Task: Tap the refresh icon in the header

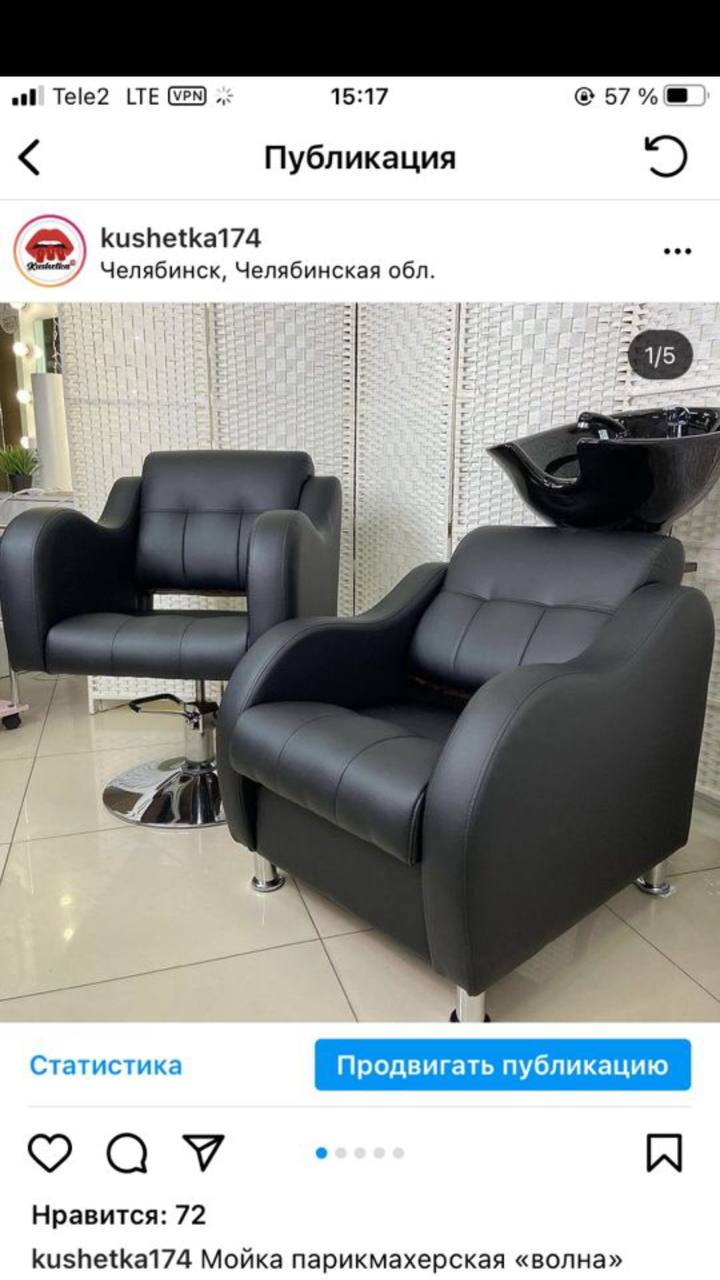Action: point(666,157)
